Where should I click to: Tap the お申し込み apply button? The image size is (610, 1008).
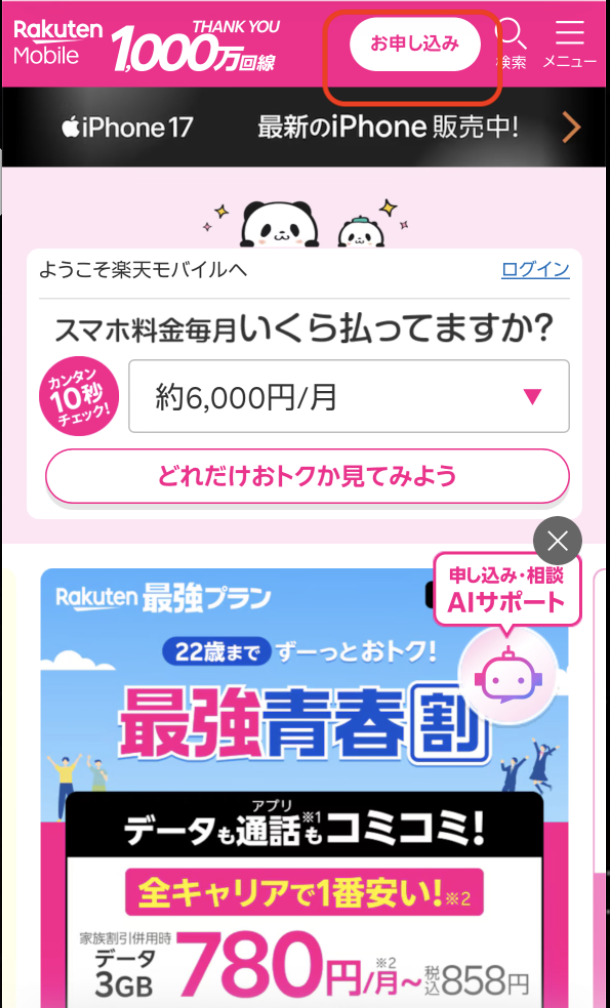(415, 44)
